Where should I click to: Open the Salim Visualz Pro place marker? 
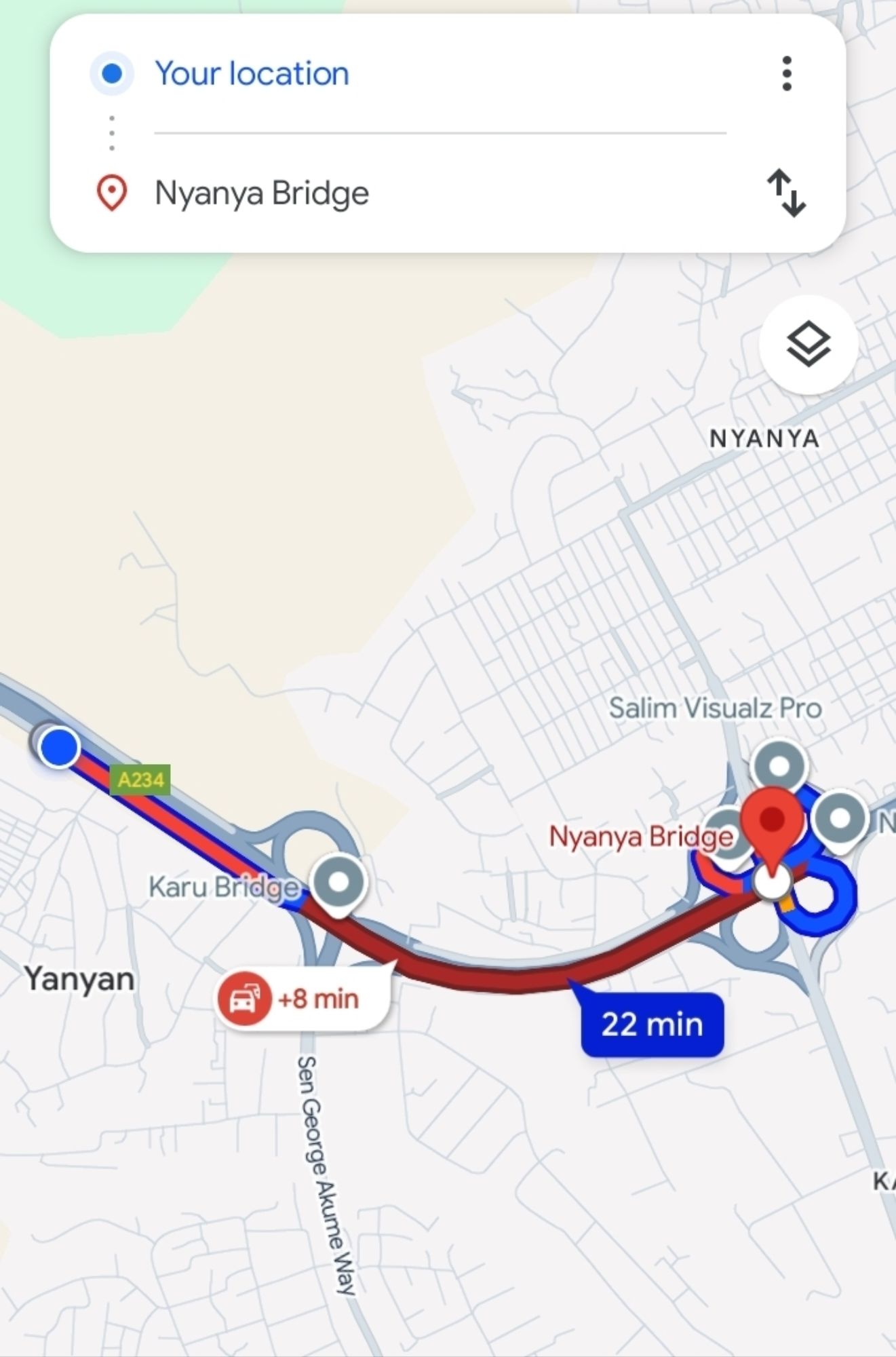779,765
